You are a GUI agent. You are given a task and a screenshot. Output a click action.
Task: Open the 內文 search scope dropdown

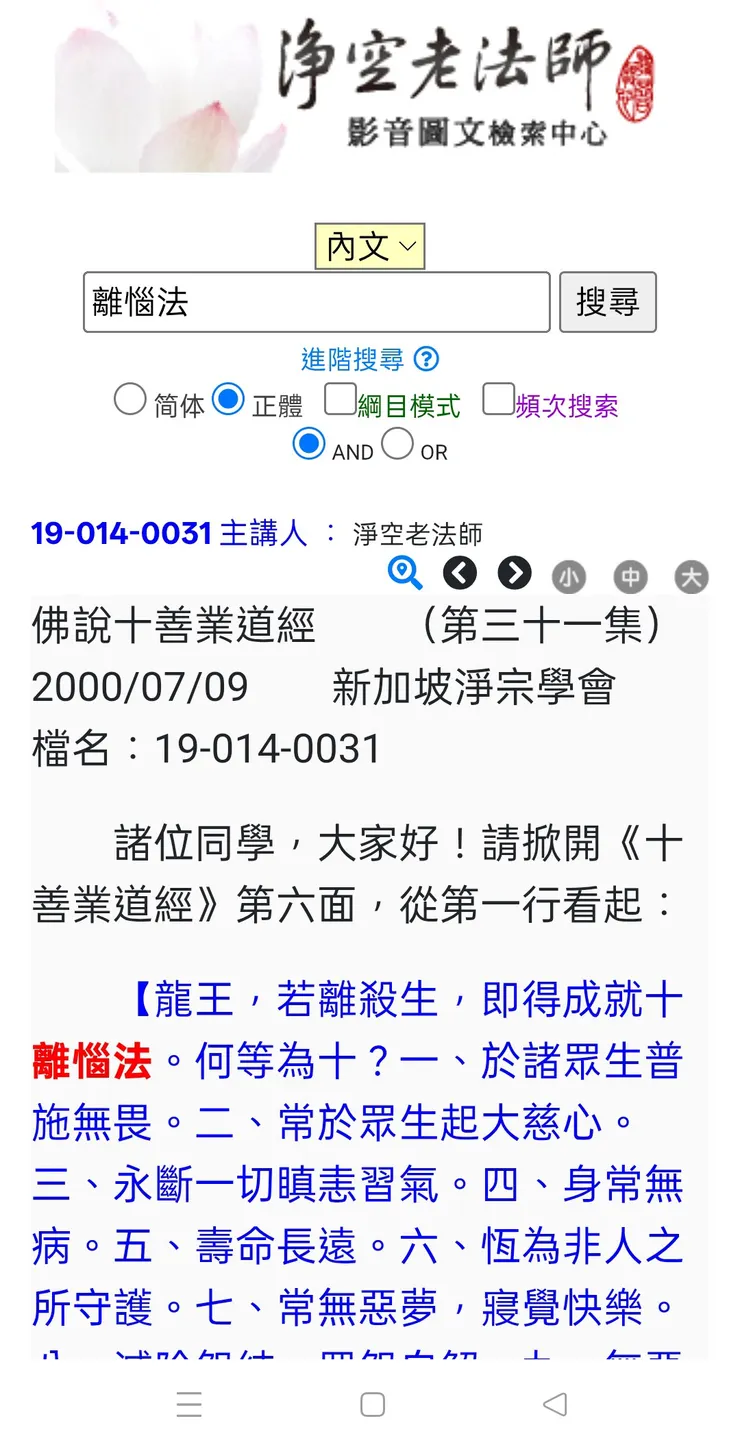[369, 245]
